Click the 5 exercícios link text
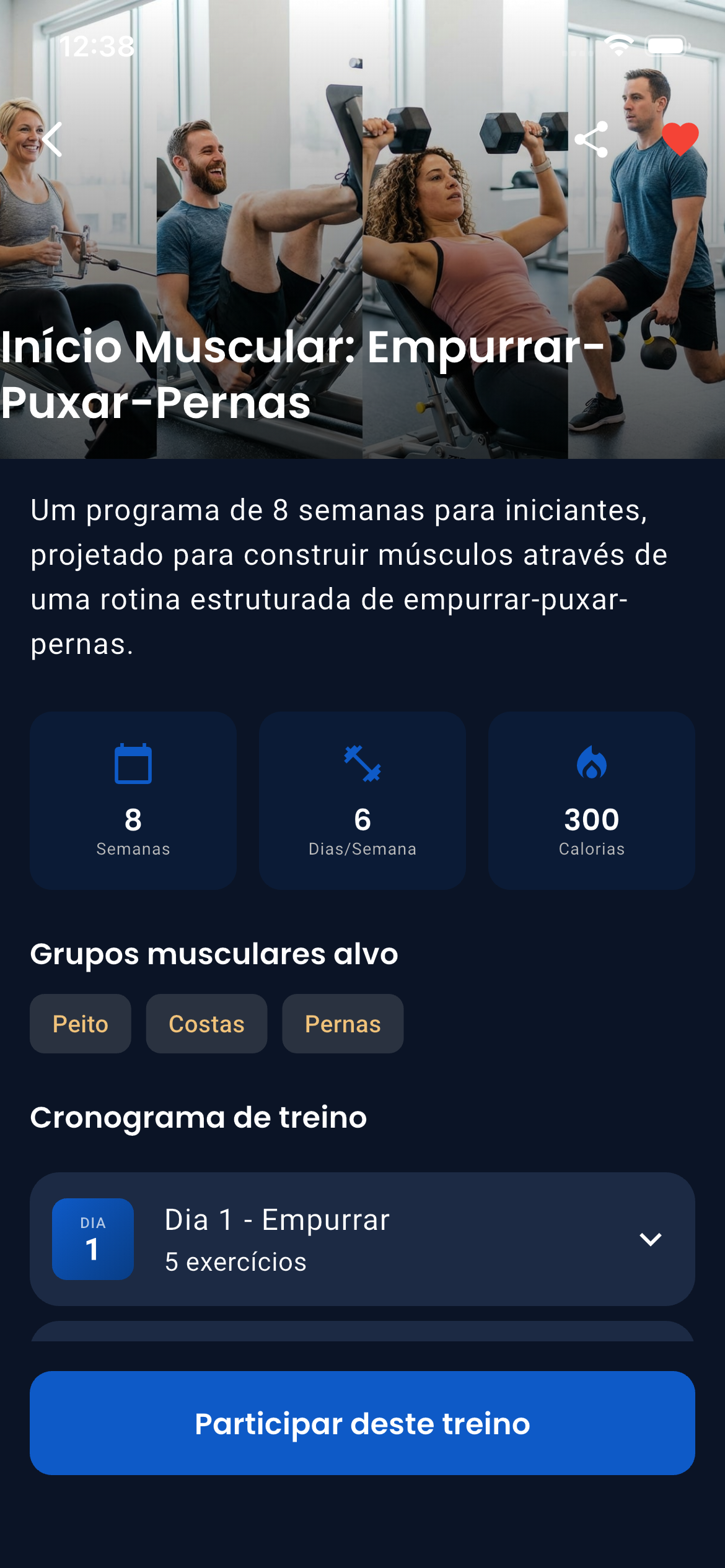The height and width of the screenshot is (1568, 725). click(x=235, y=1262)
